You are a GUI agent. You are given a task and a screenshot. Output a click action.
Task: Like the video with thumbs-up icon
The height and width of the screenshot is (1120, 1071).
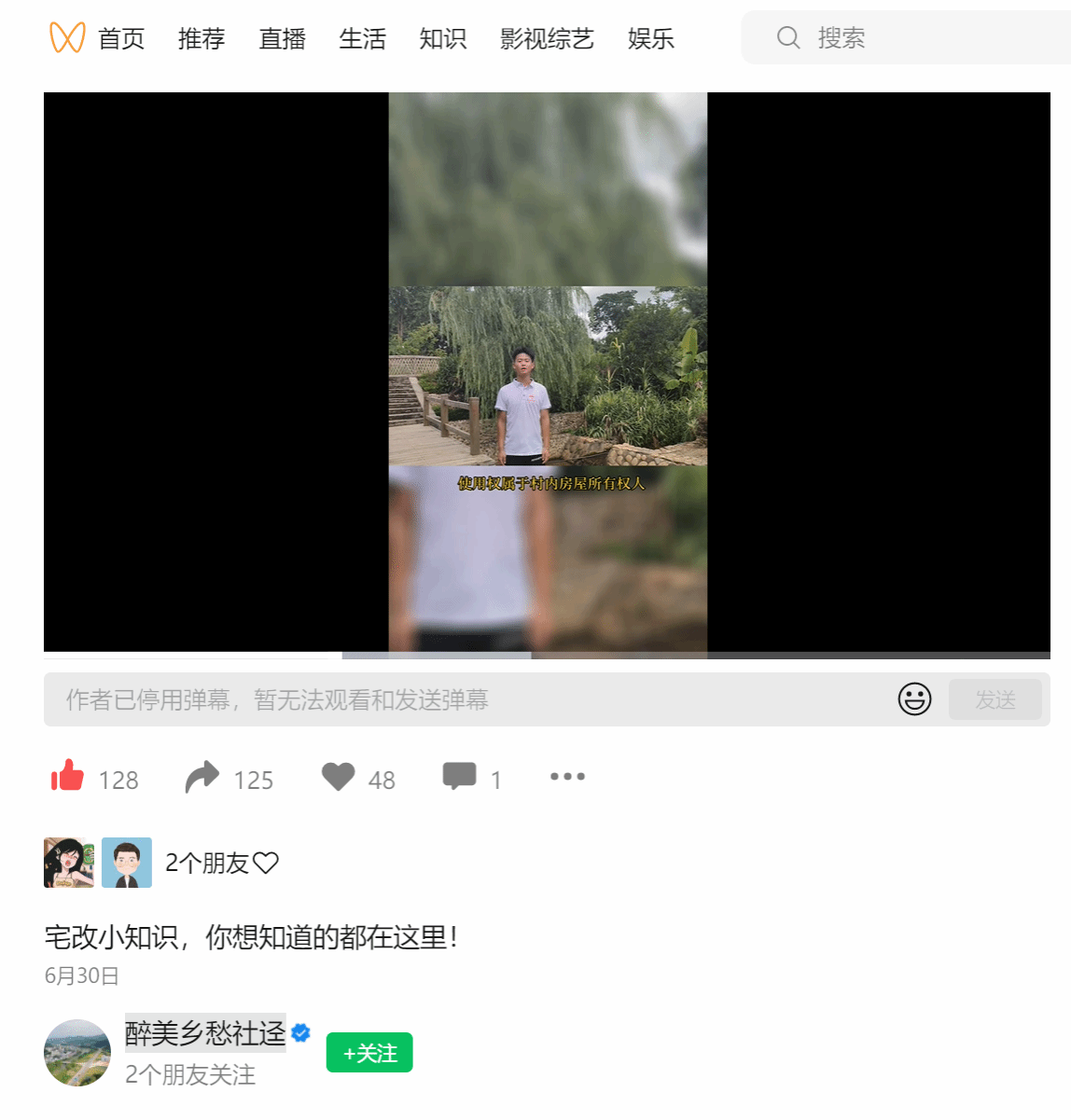click(x=68, y=776)
